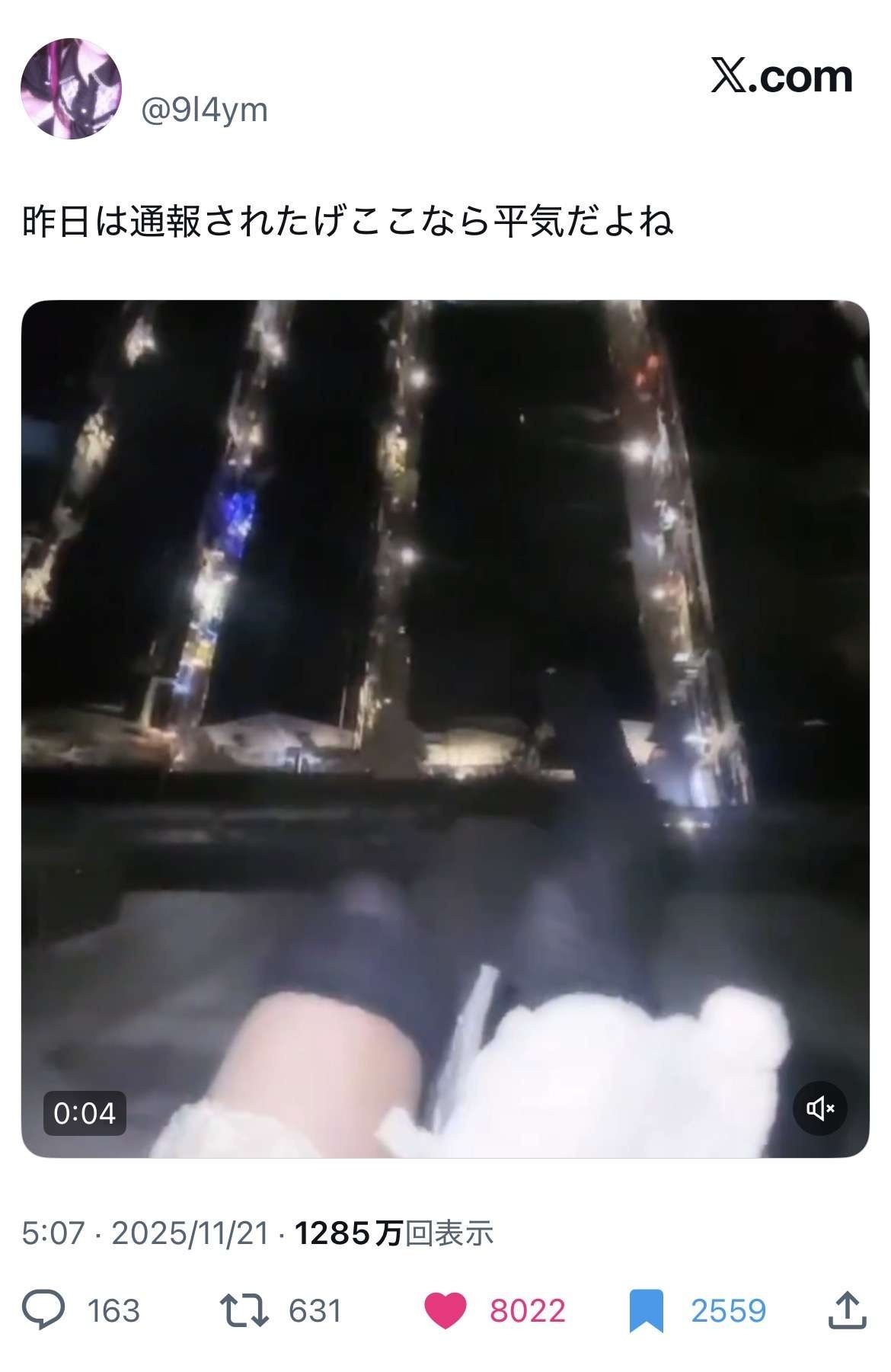
Task: Open the profile picture of @9l4ym
Action: 71,88
